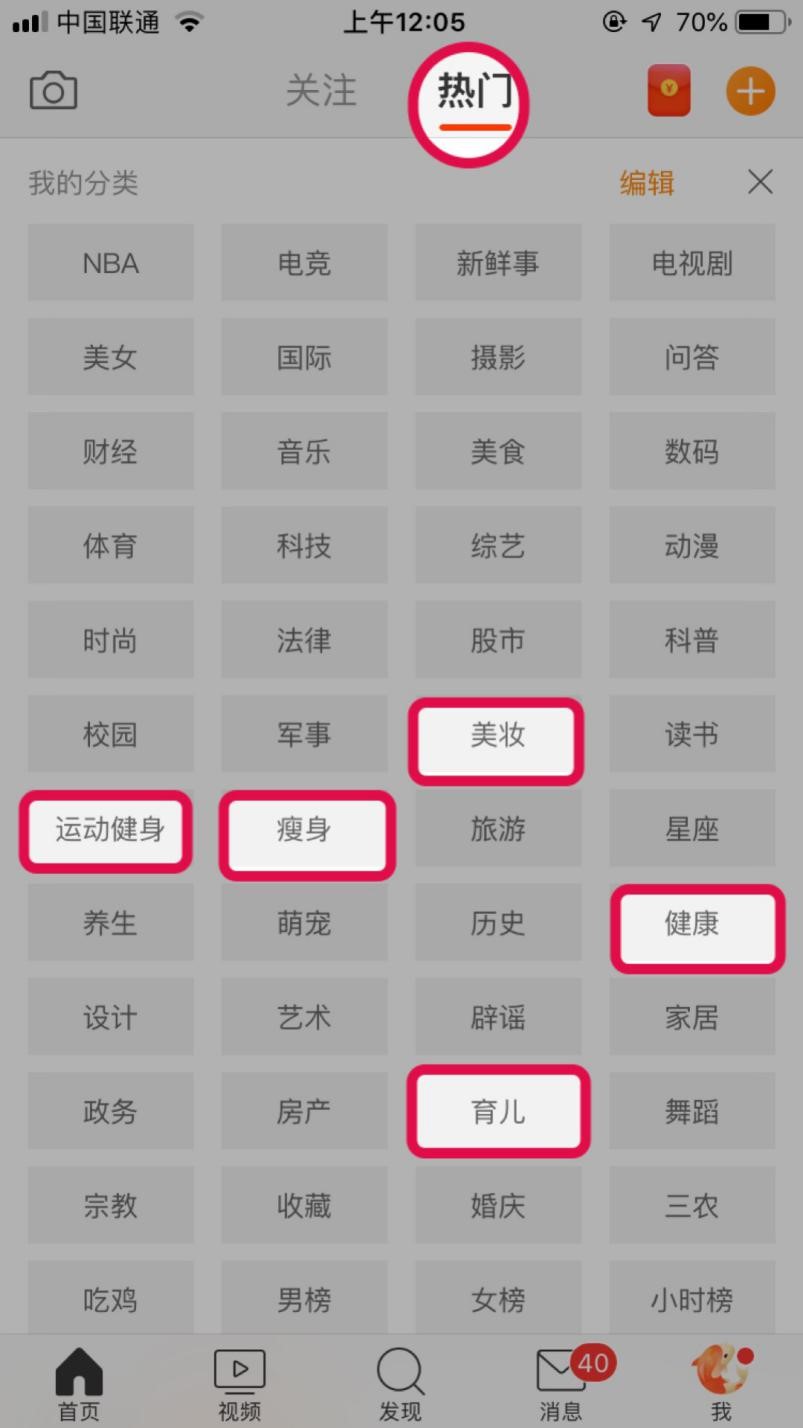This screenshot has width=803, height=1428.
Task: Select the NBA category
Action: pyautogui.click(x=111, y=263)
